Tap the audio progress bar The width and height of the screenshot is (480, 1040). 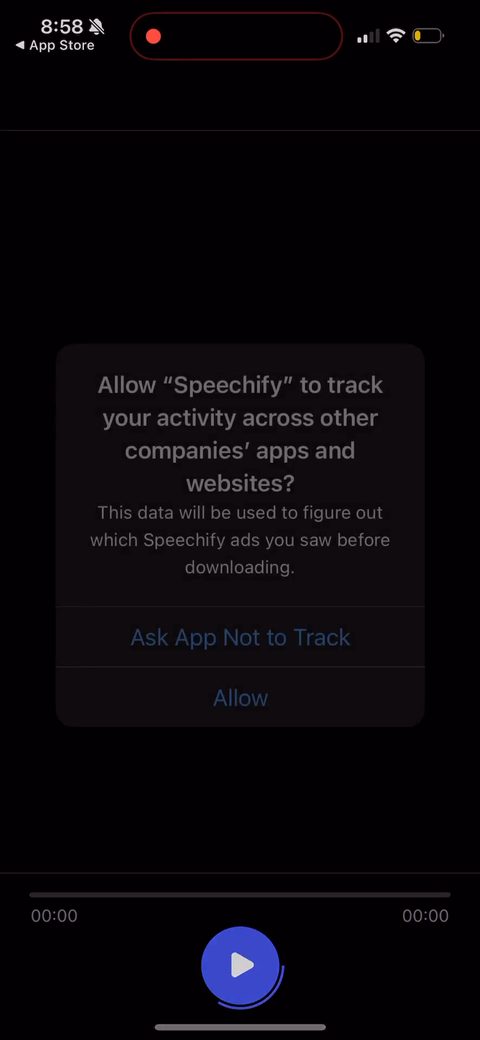pyautogui.click(x=240, y=895)
